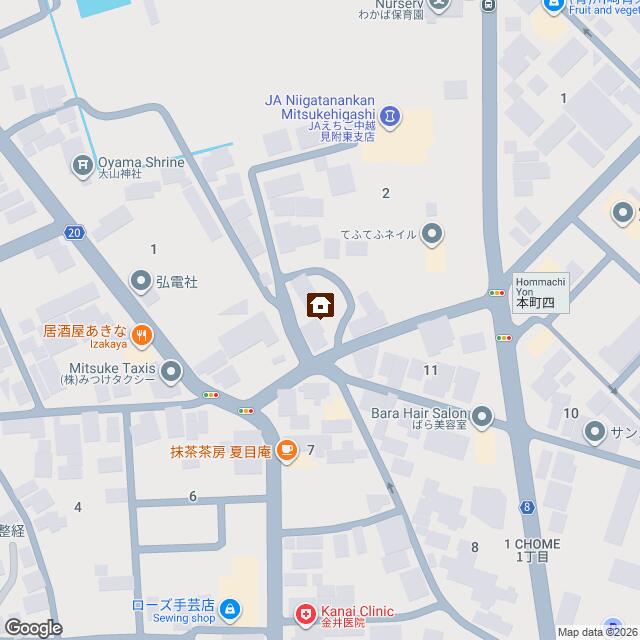Open the てふてふネイル place pin

(x=432, y=235)
